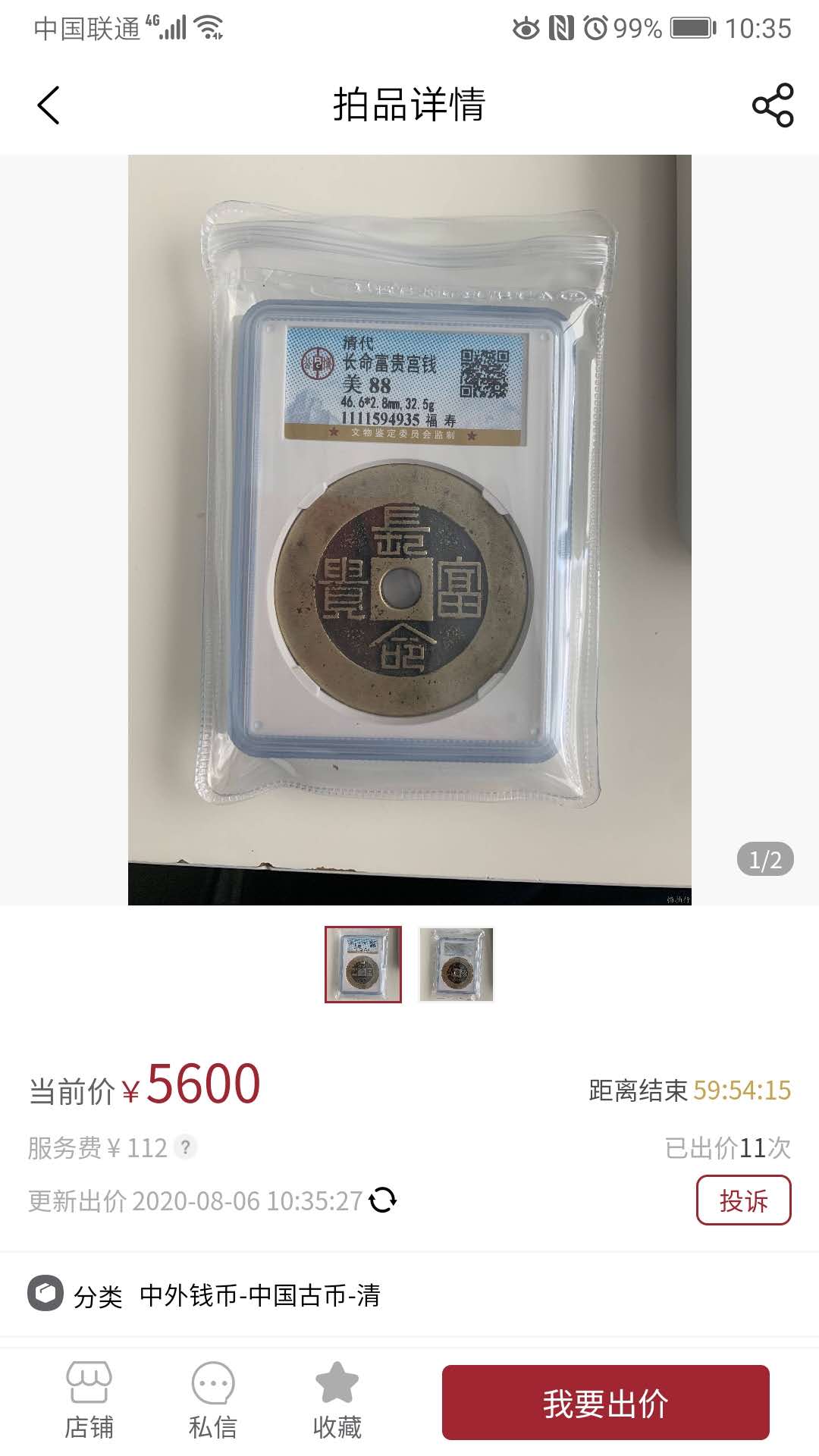Go back from the 拍品详情 page

click(x=49, y=105)
